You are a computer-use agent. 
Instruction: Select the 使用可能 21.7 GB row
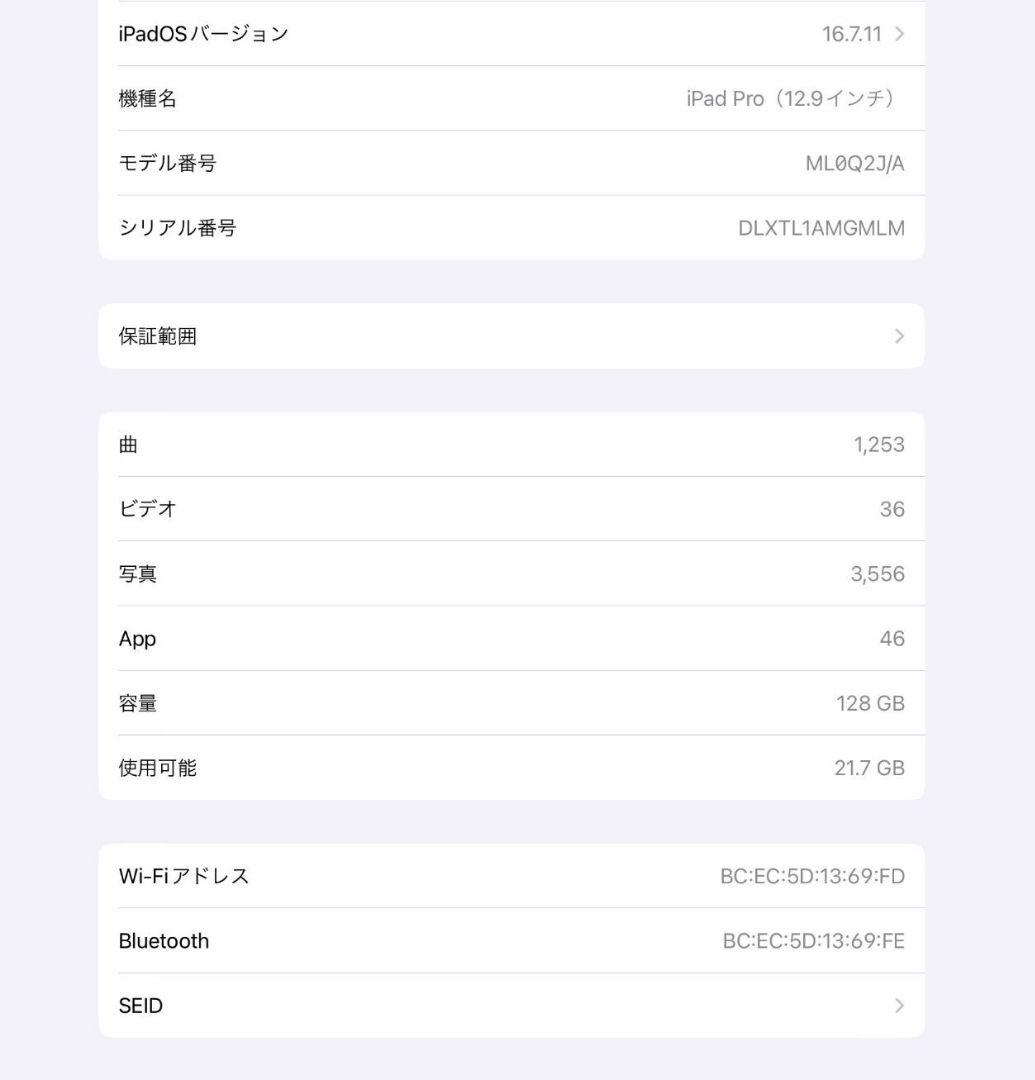[512, 767]
